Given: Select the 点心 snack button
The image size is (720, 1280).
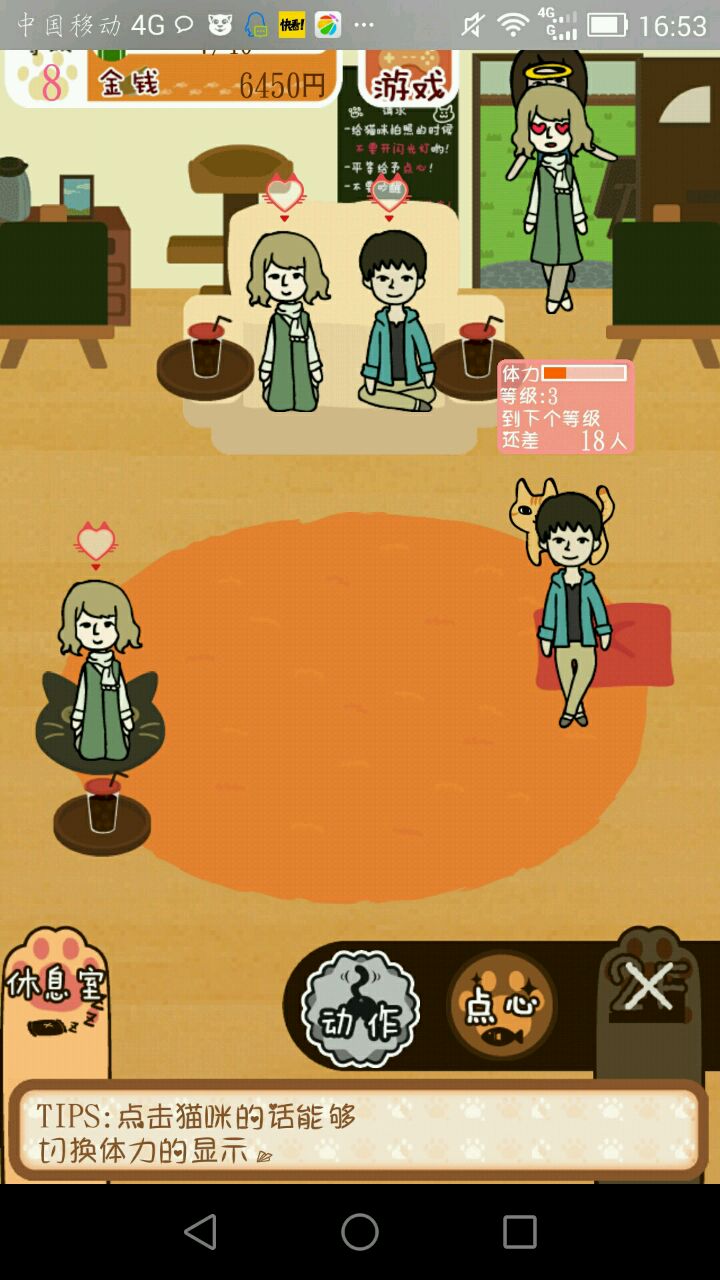Looking at the screenshot, I should (501, 1005).
